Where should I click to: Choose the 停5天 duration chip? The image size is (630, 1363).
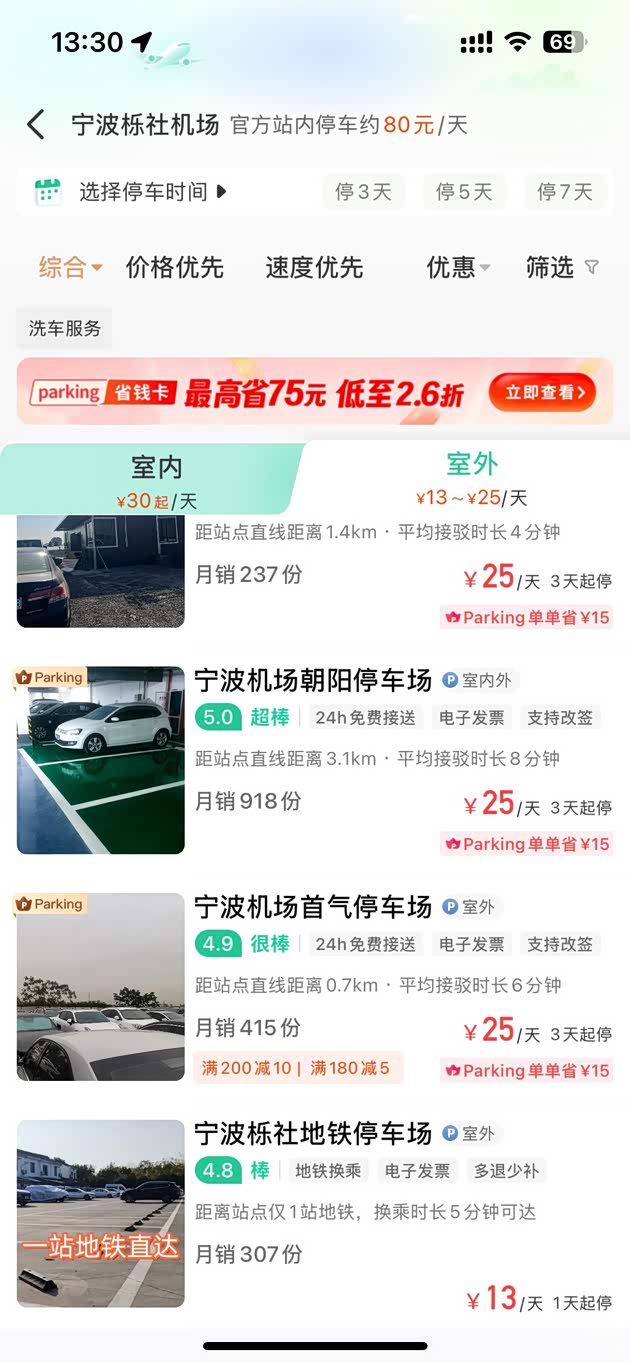click(x=464, y=192)
